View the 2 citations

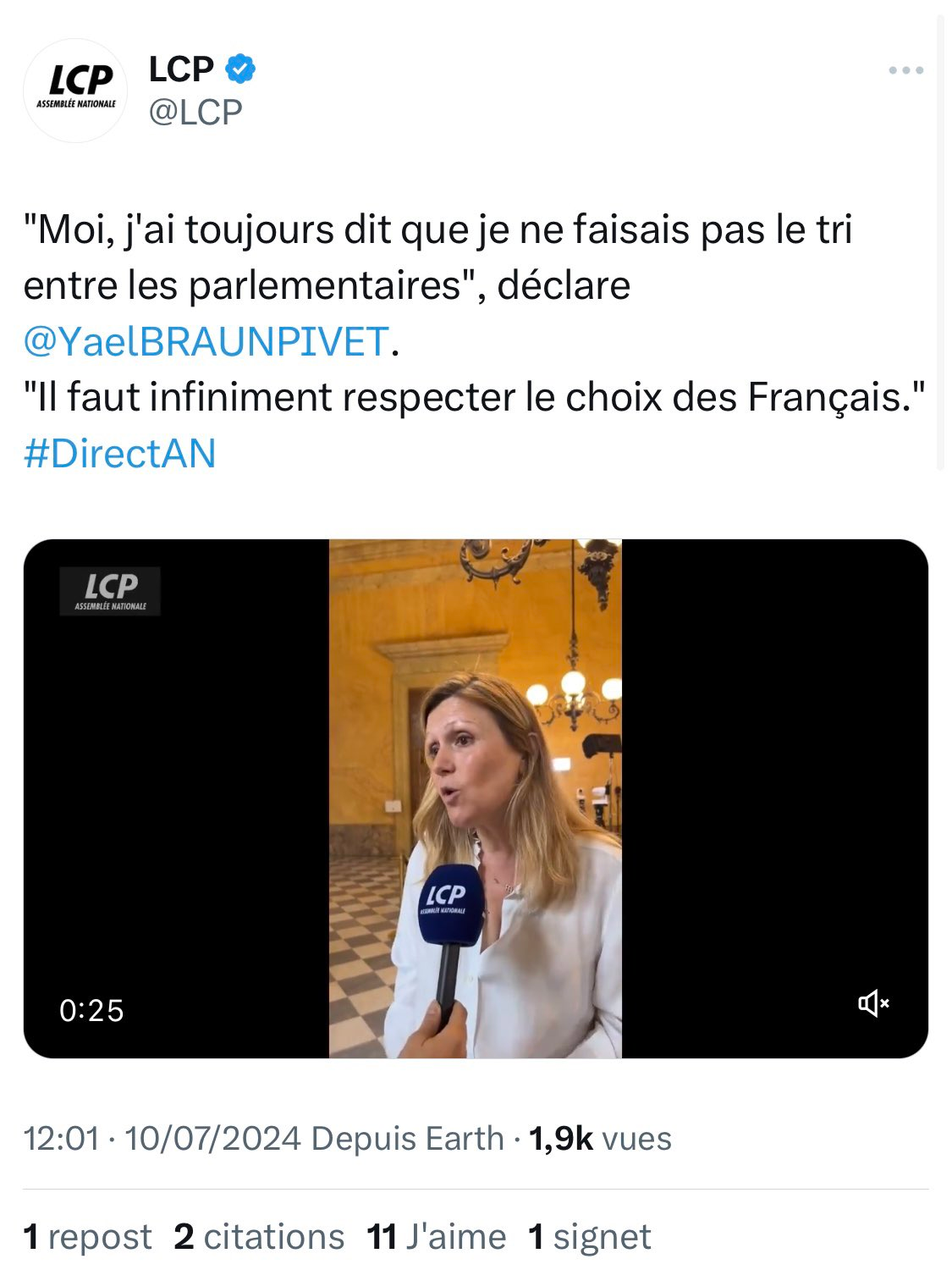(259, 1236)
